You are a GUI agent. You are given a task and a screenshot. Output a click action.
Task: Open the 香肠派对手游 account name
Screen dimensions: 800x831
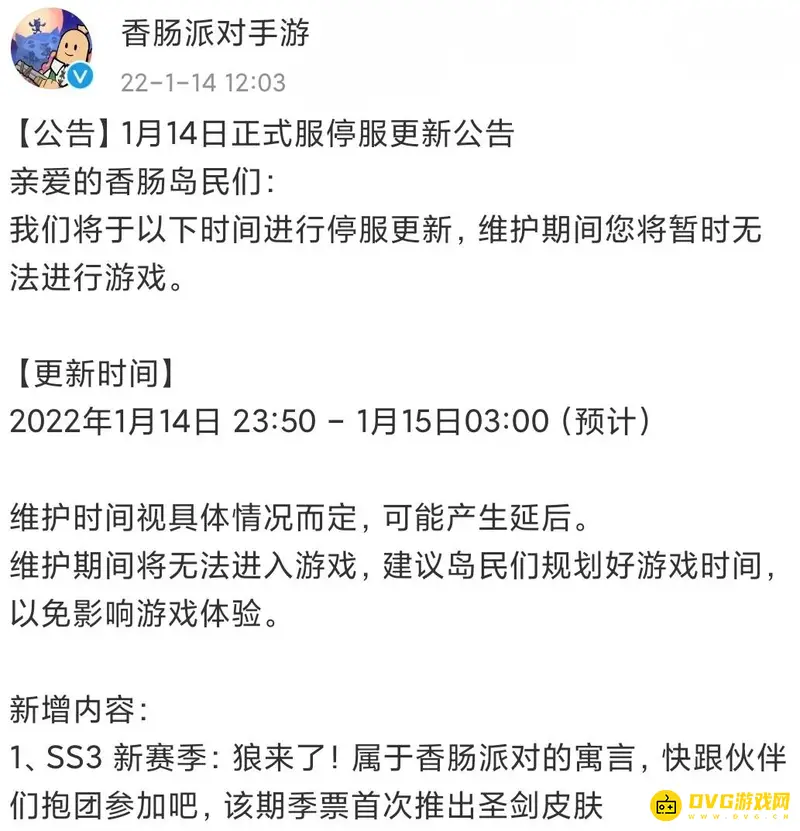point(215,33)
